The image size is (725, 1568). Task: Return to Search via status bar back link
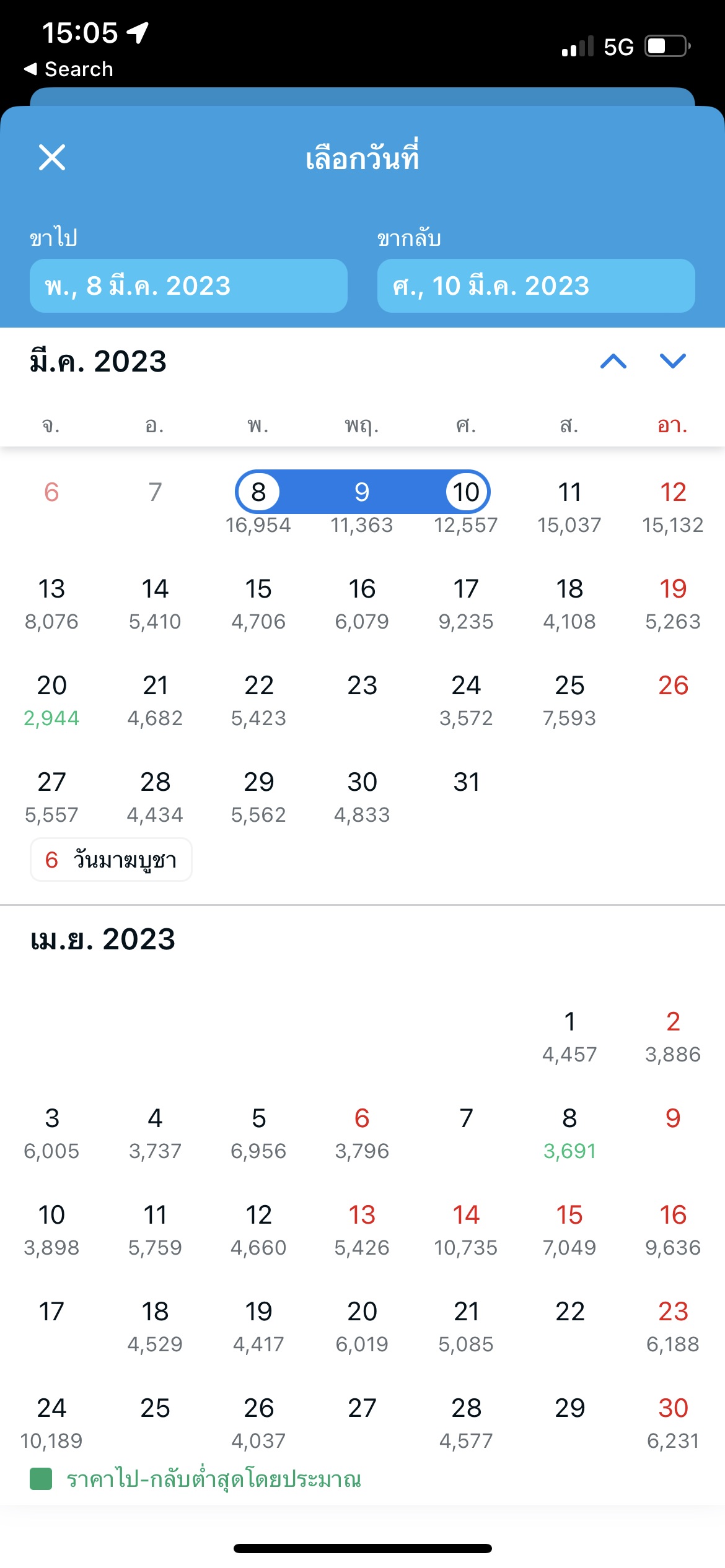[x=69, y=69]
